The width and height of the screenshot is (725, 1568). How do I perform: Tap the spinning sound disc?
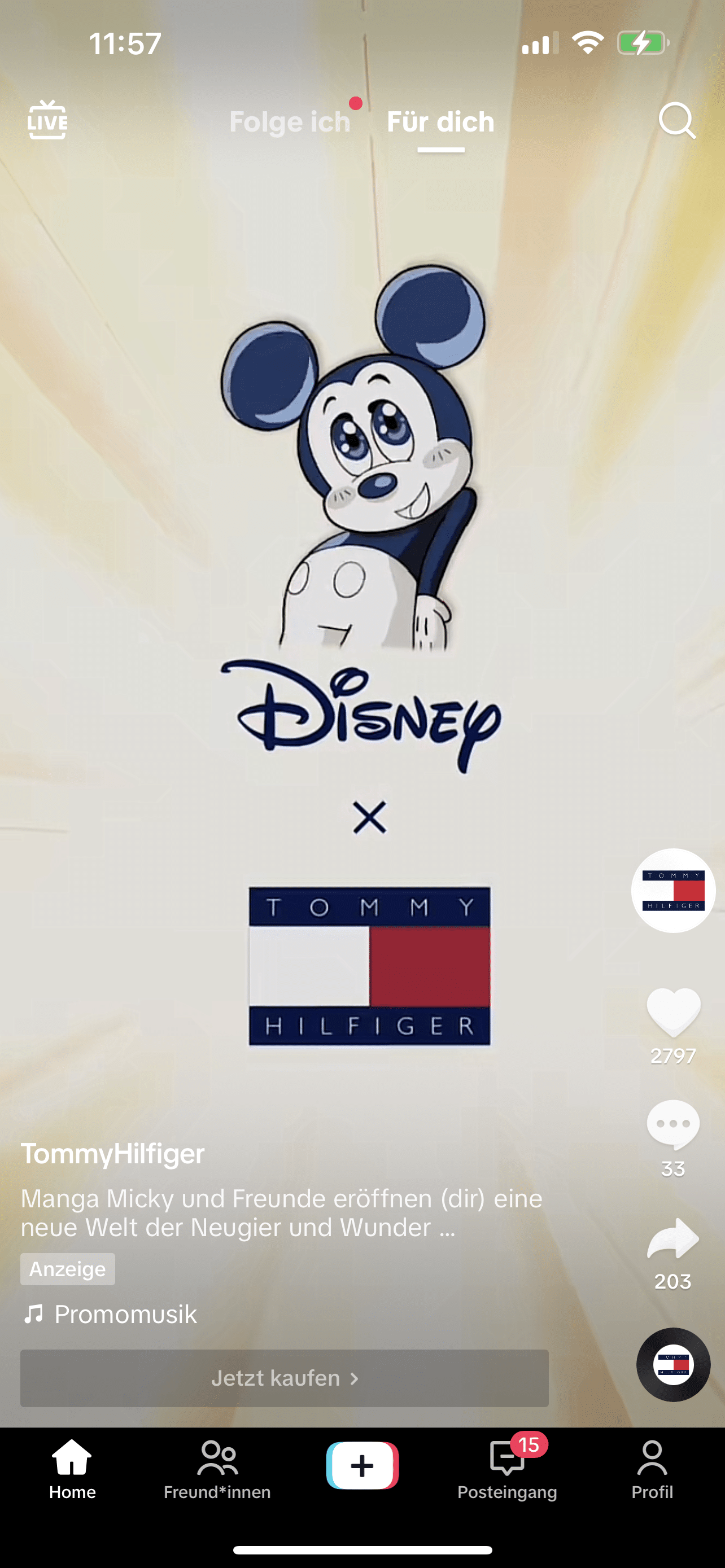click(x=673, y=1365)
